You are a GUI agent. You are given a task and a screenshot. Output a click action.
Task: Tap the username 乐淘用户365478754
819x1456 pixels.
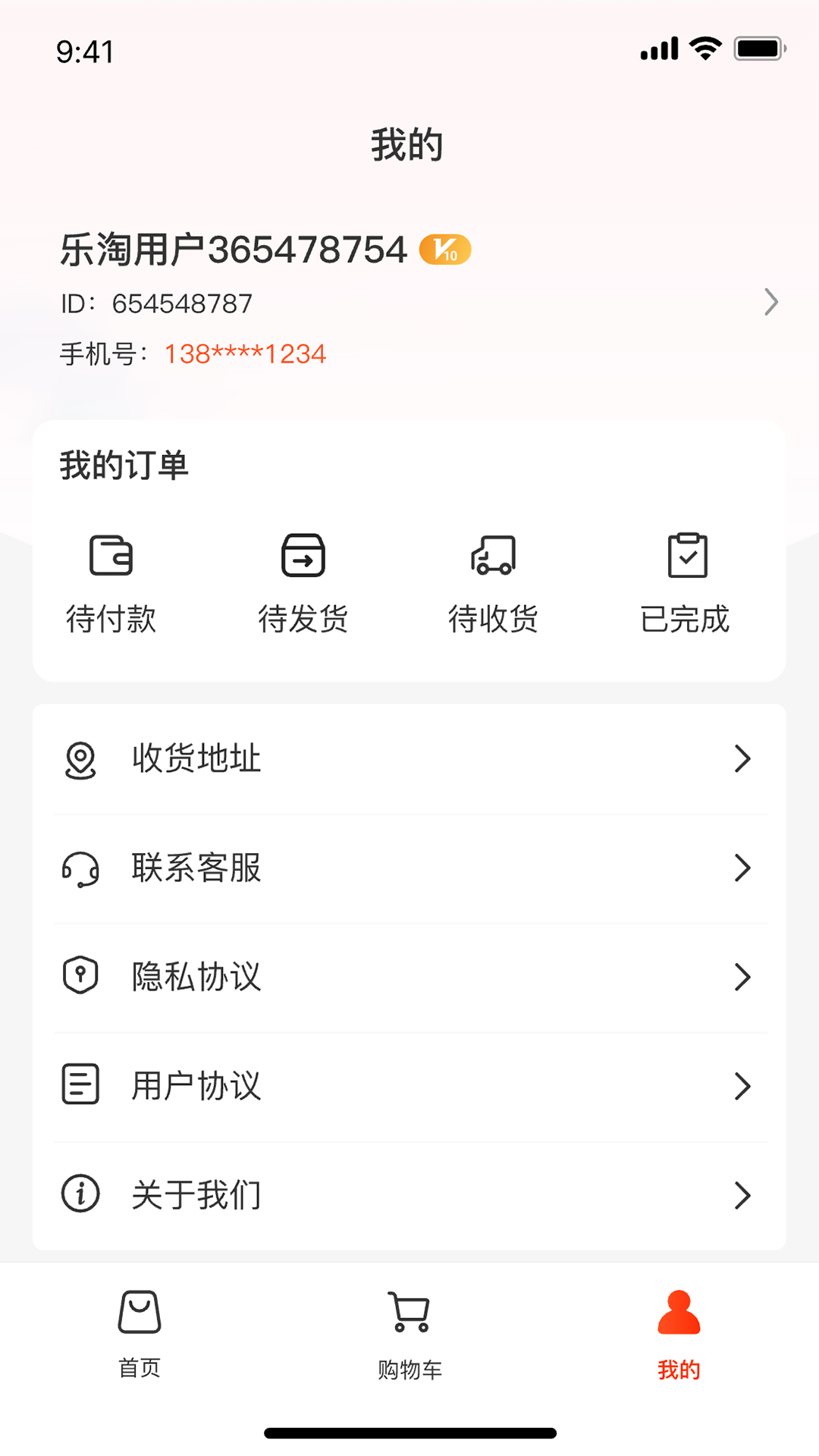tap(234, 249)
